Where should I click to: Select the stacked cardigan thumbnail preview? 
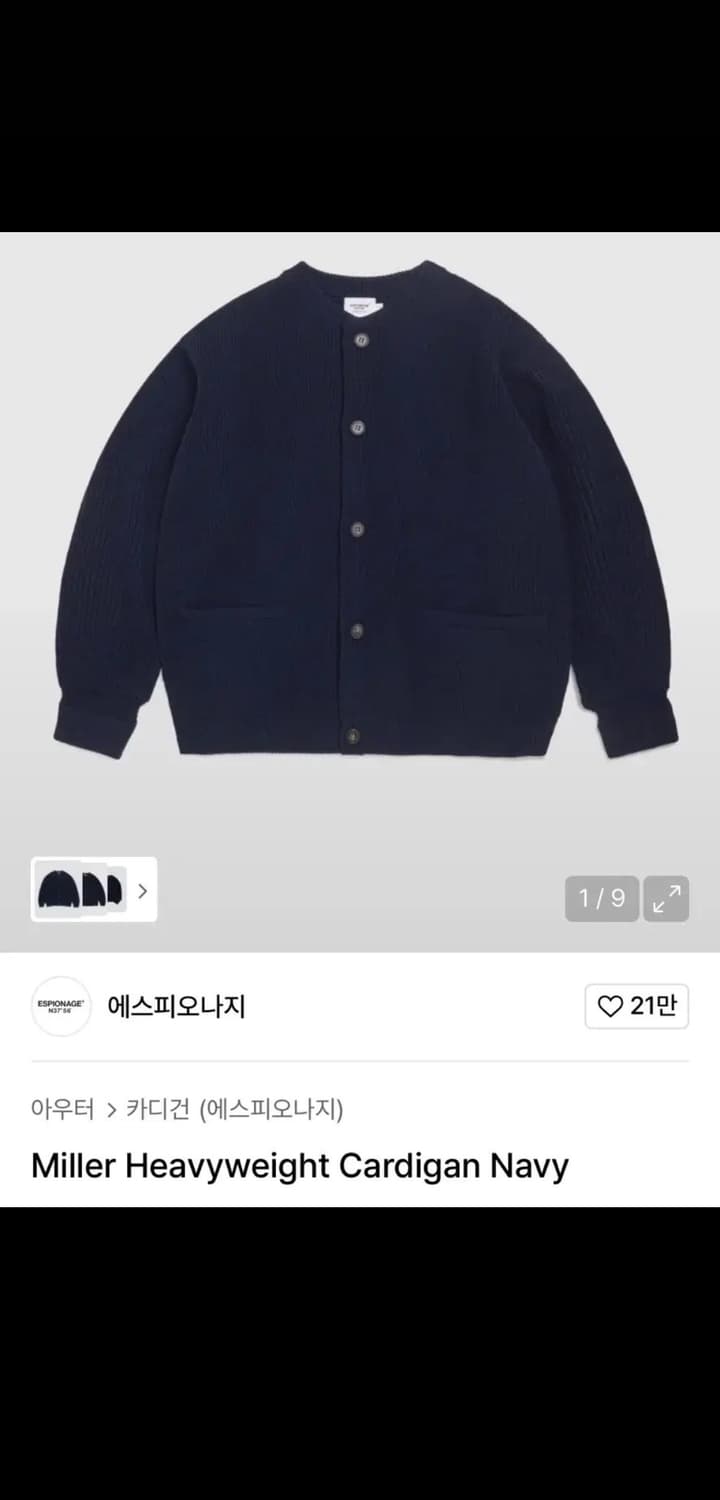tap(85, 891)
